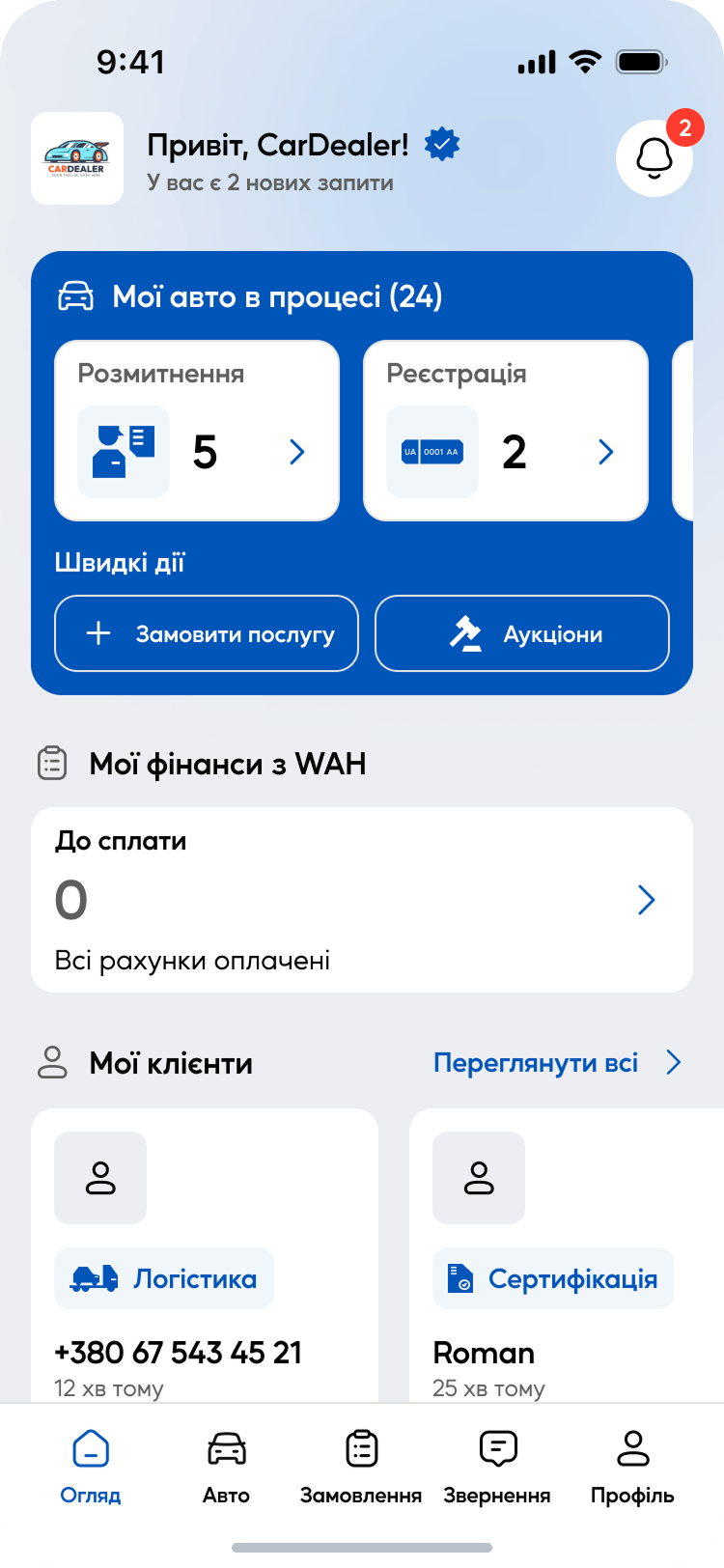Open the notifications bell
The image size is (724, 1568).
click(654, 158)
